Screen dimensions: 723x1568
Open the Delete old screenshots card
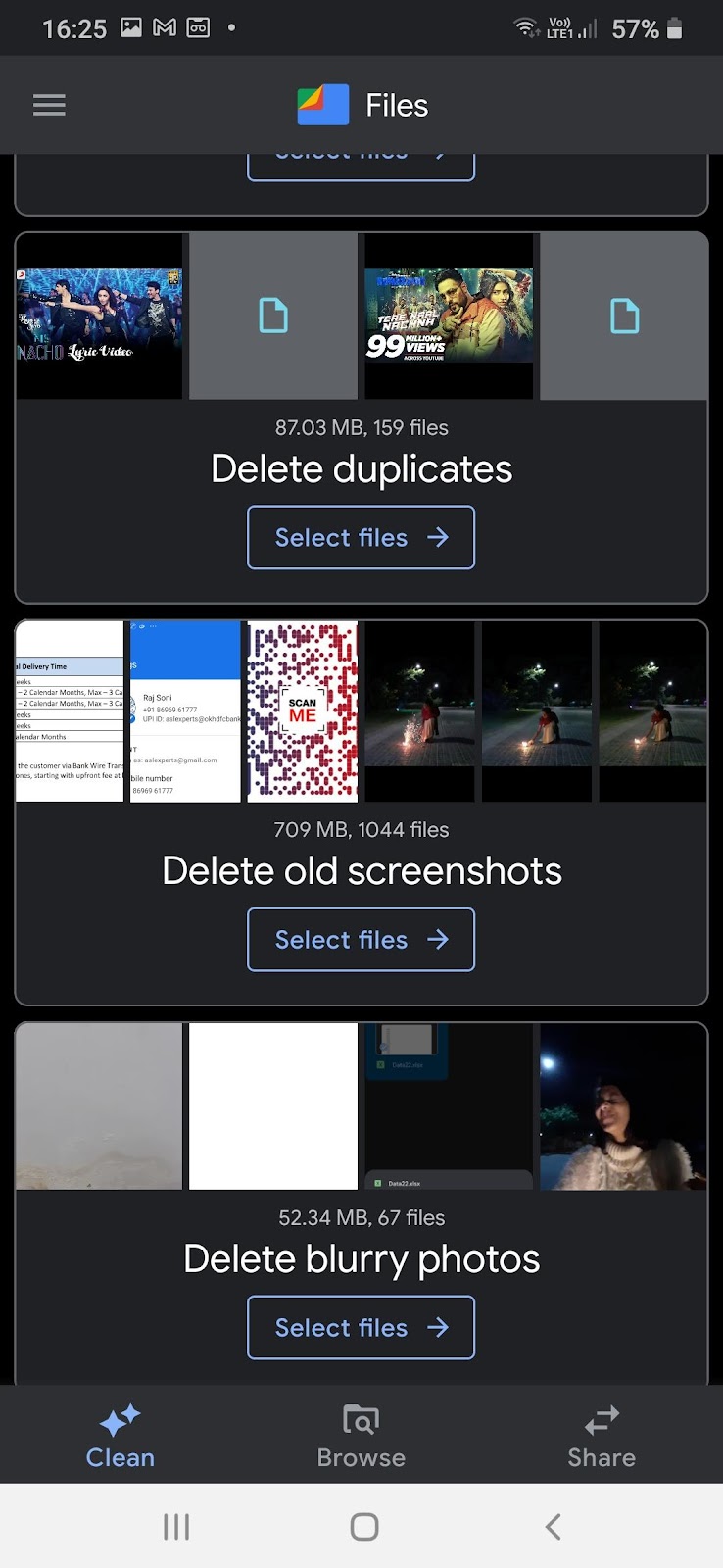pyautogui.click(x=361, y=870)
